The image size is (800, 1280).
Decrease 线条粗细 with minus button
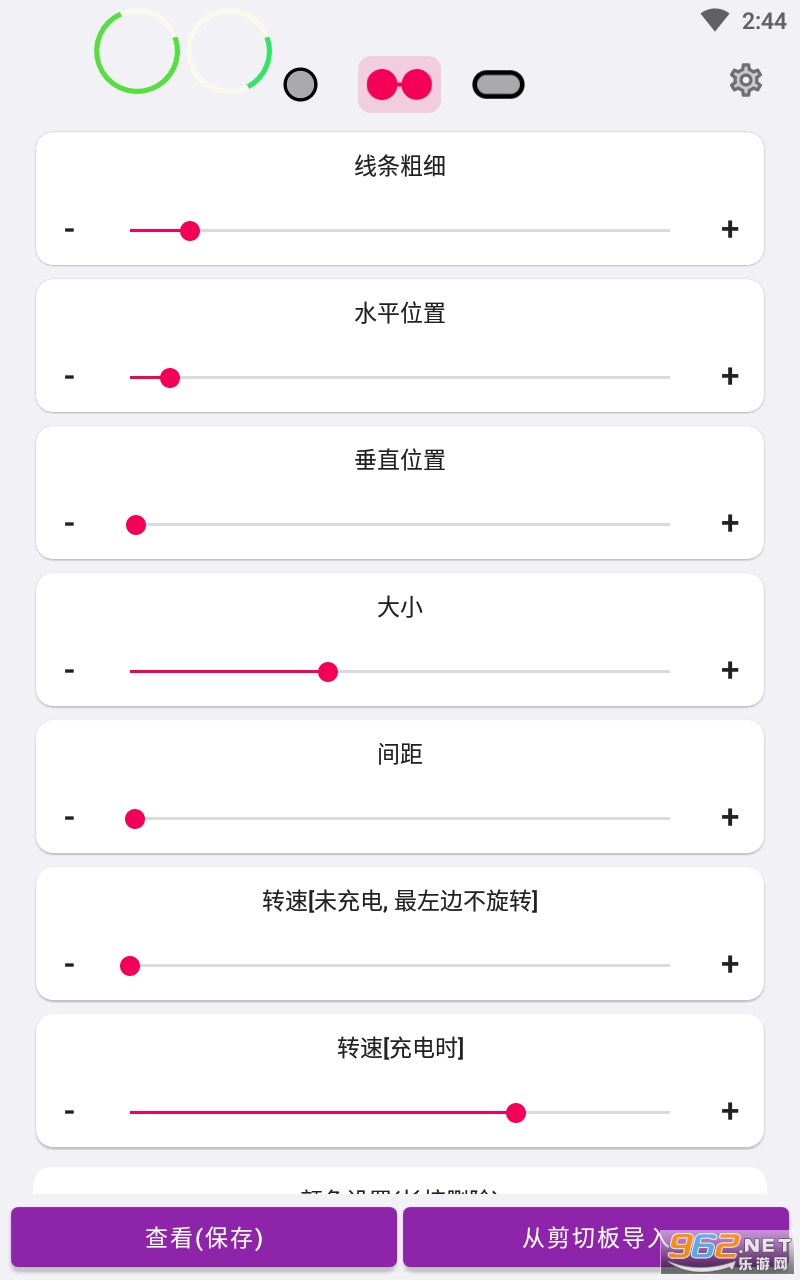click(x=69, y=229)
